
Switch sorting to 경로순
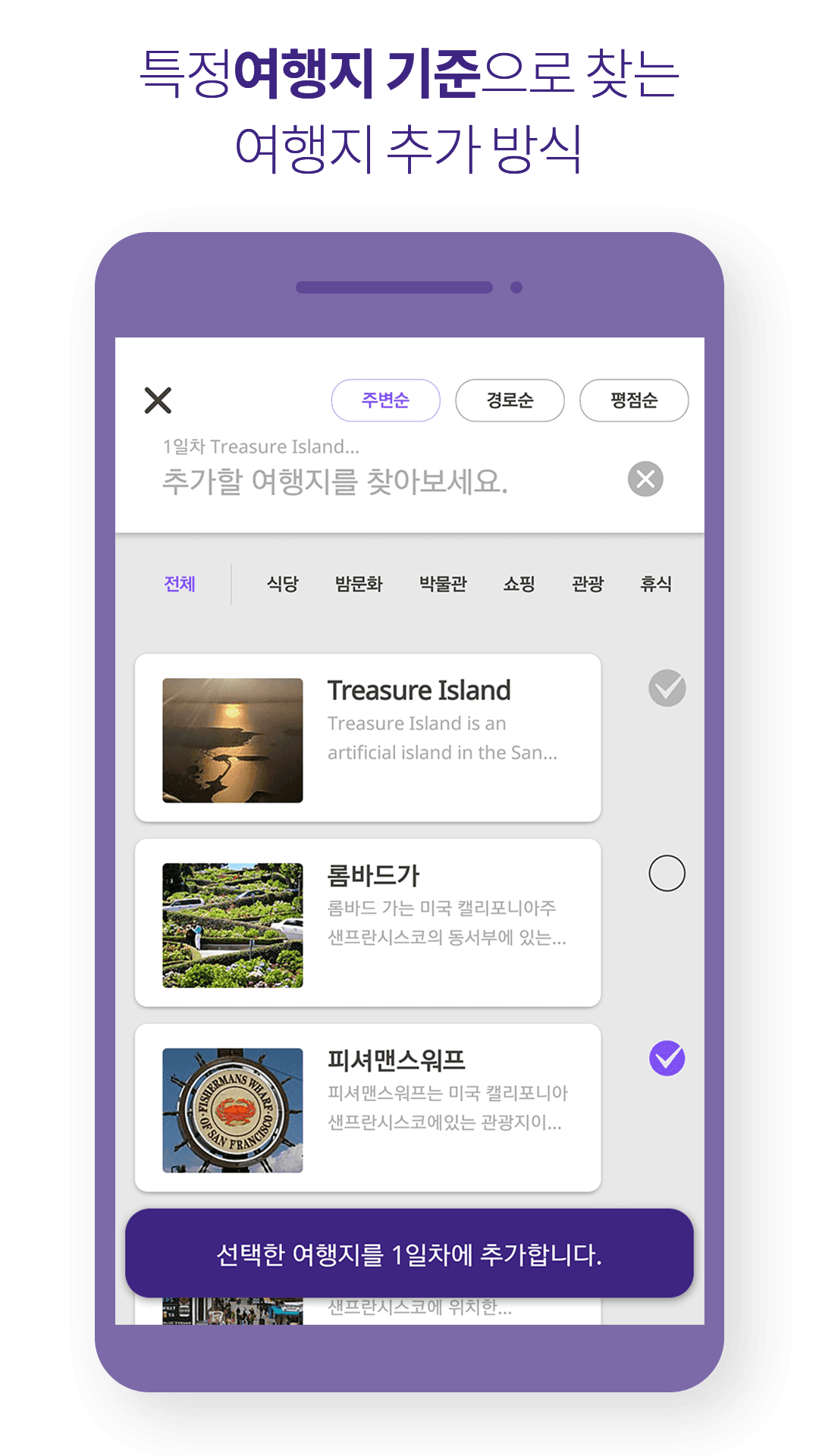click(510, 401)
